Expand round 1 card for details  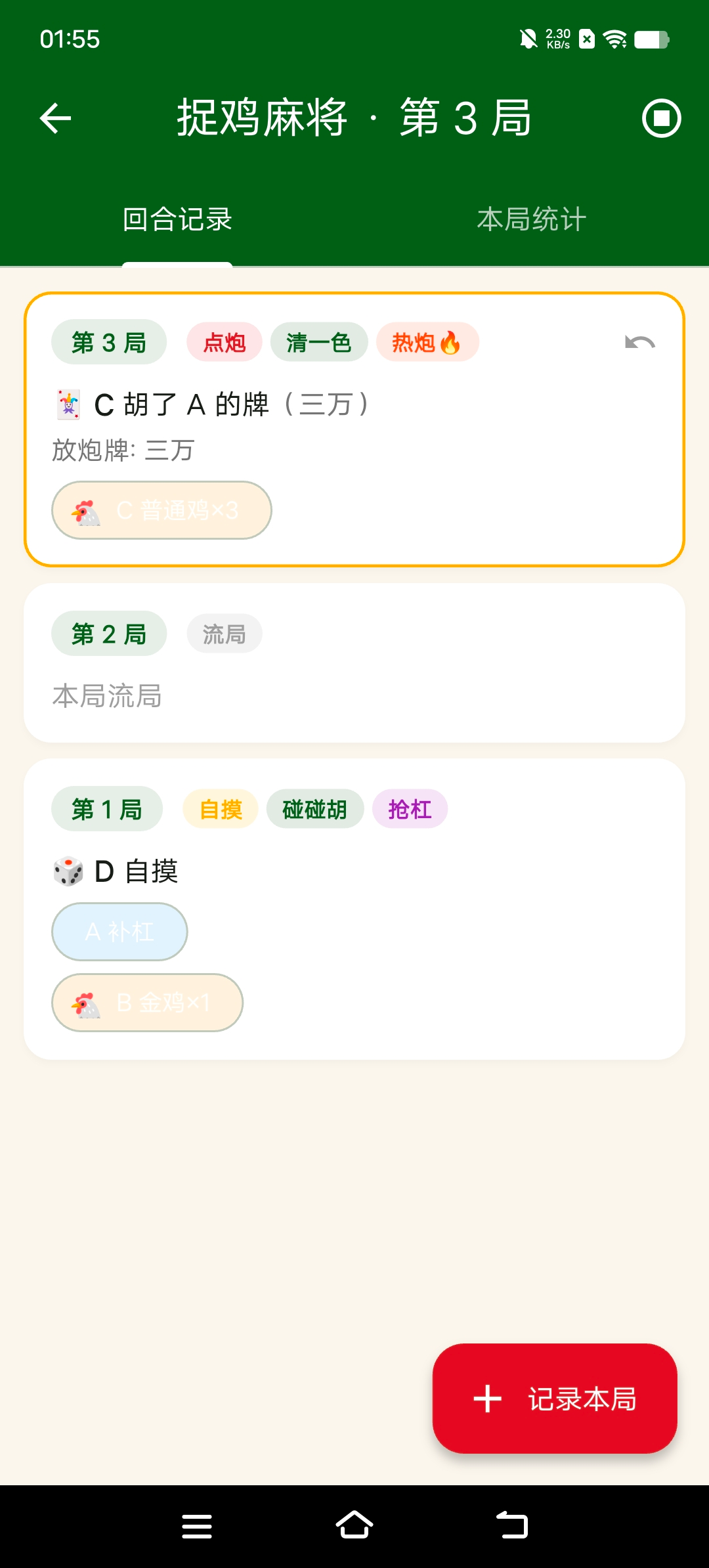tap(354, 906)
